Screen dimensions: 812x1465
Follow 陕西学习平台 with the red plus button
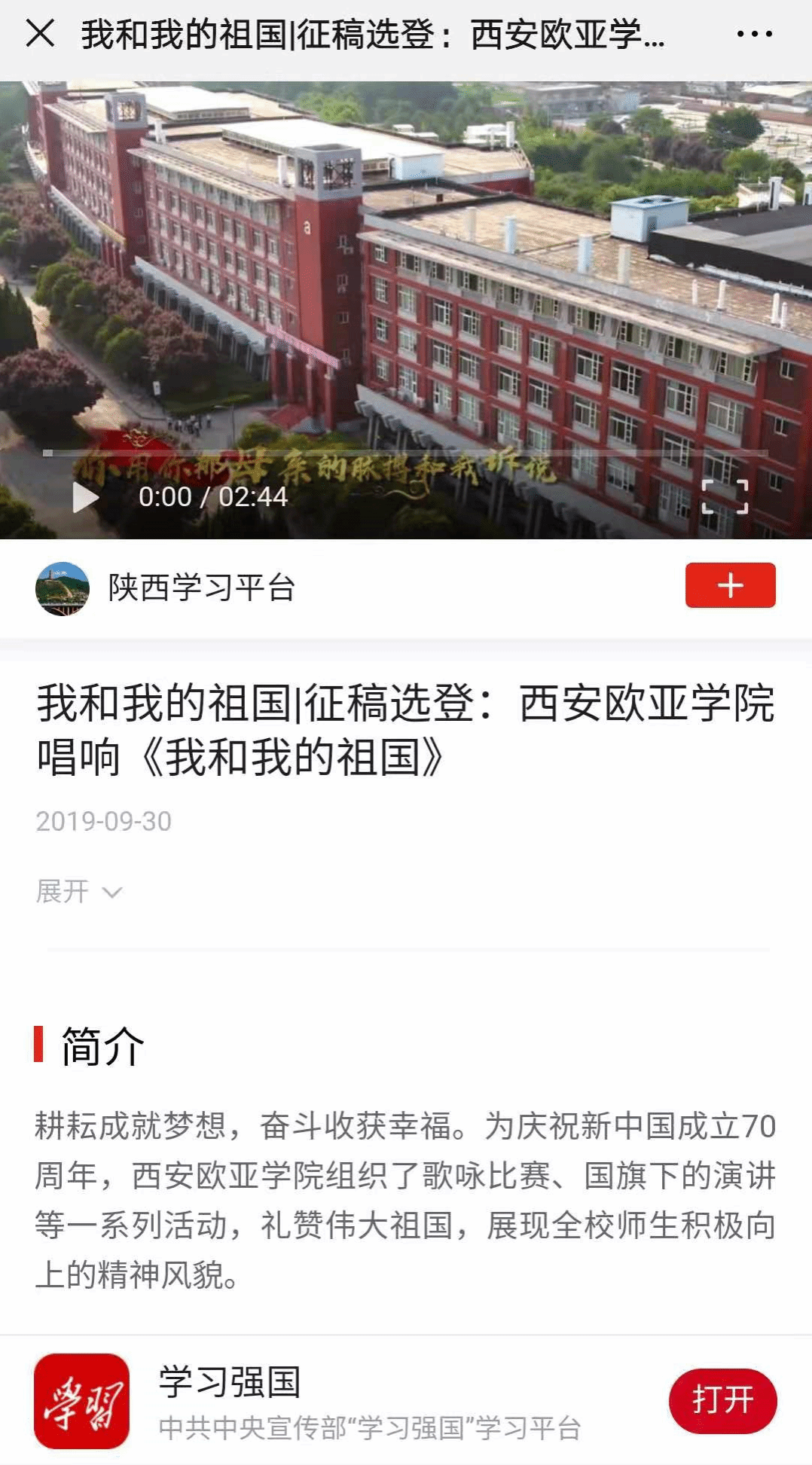point(730,585)
